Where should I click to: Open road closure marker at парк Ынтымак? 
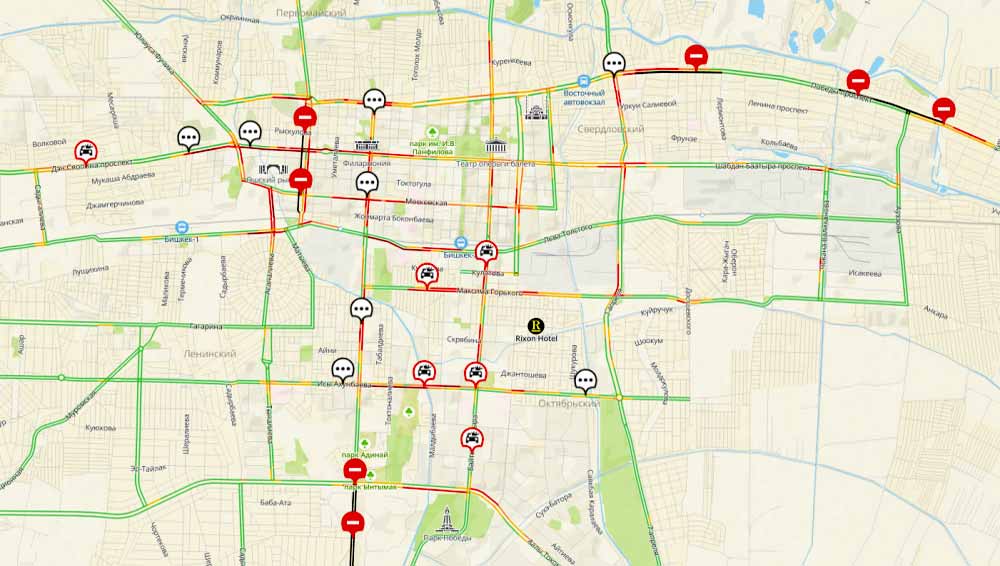(x=354, y=469)
